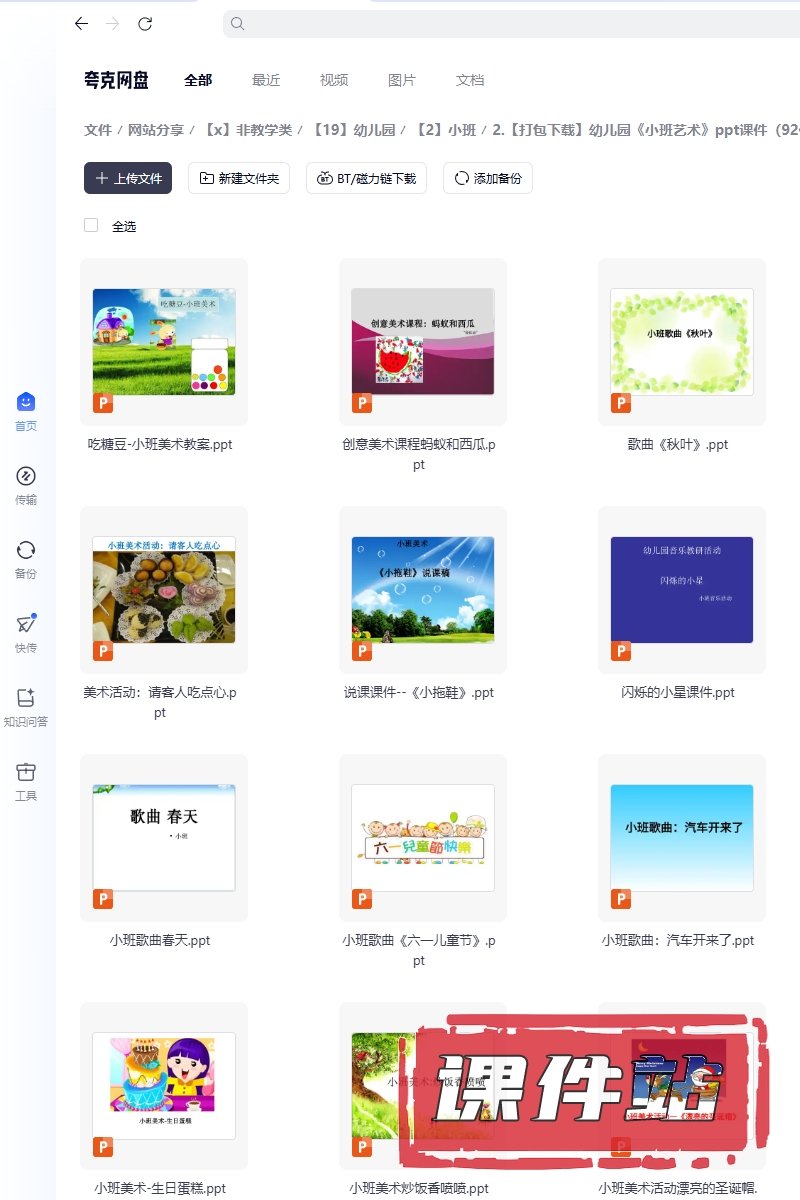Image resolution: width=800 pixels, height=1200 pixels.
Task: Tap the 上传文件 button
Action: (128, 178)
